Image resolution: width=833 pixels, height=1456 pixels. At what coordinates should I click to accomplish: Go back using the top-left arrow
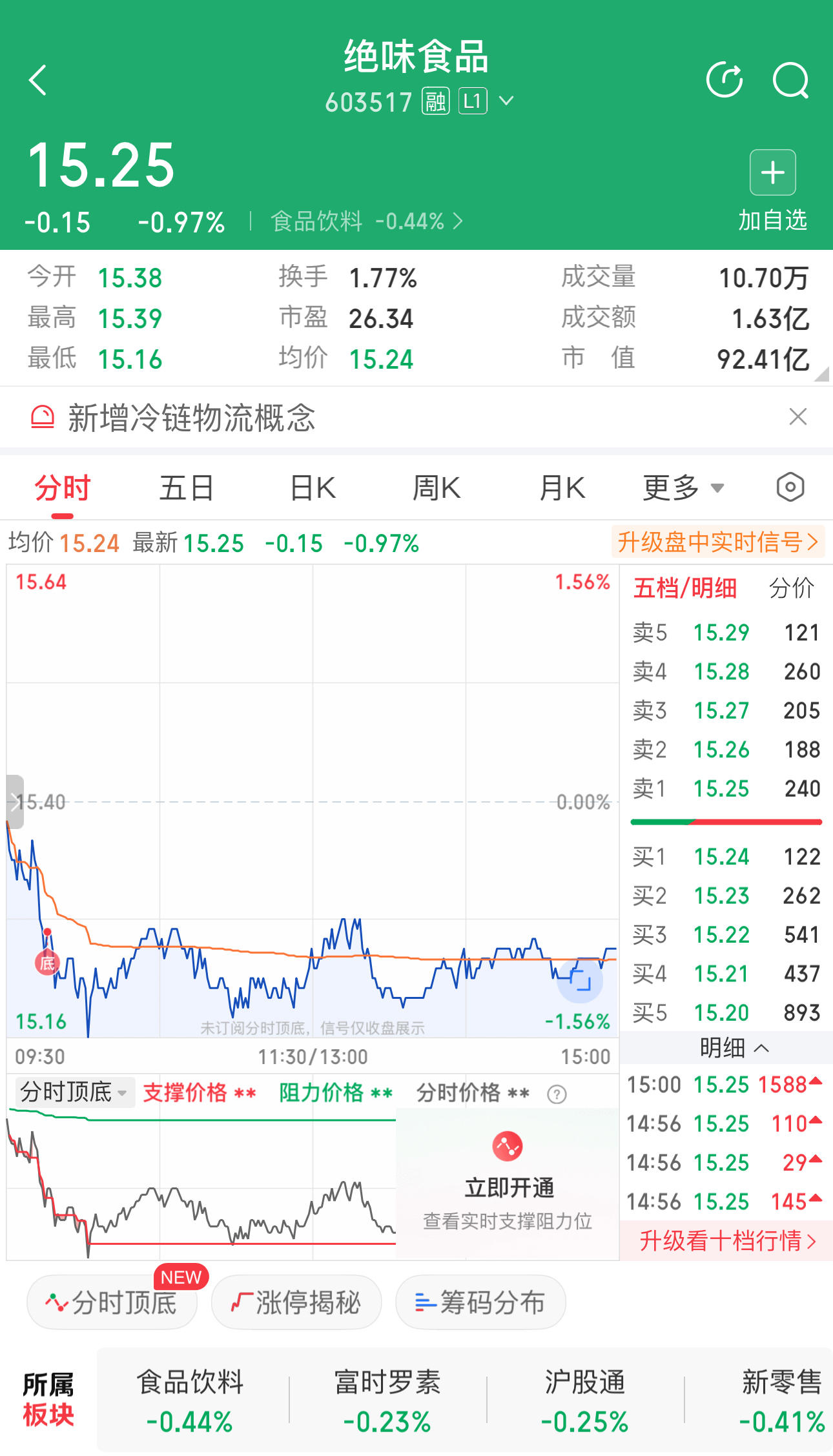pyautogui.click(x=39, y=80)
